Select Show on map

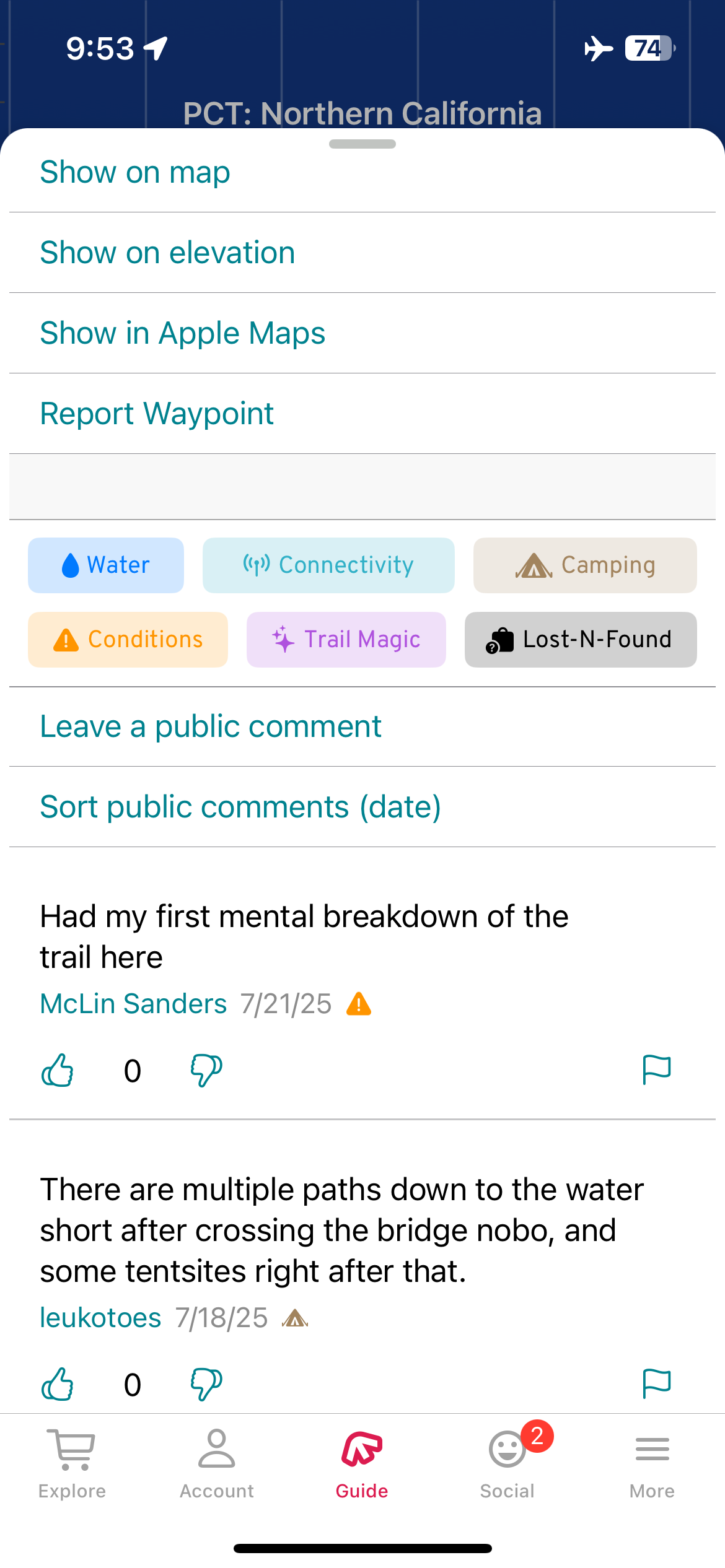362,172
